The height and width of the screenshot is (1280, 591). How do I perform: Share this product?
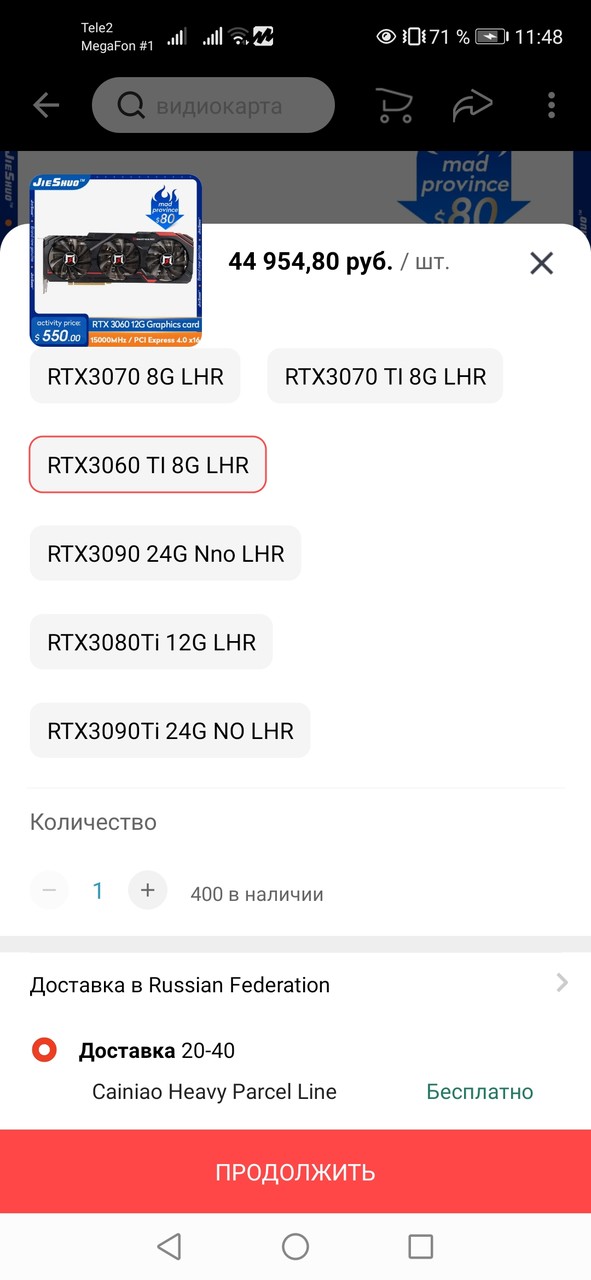(x=473, y=105)
